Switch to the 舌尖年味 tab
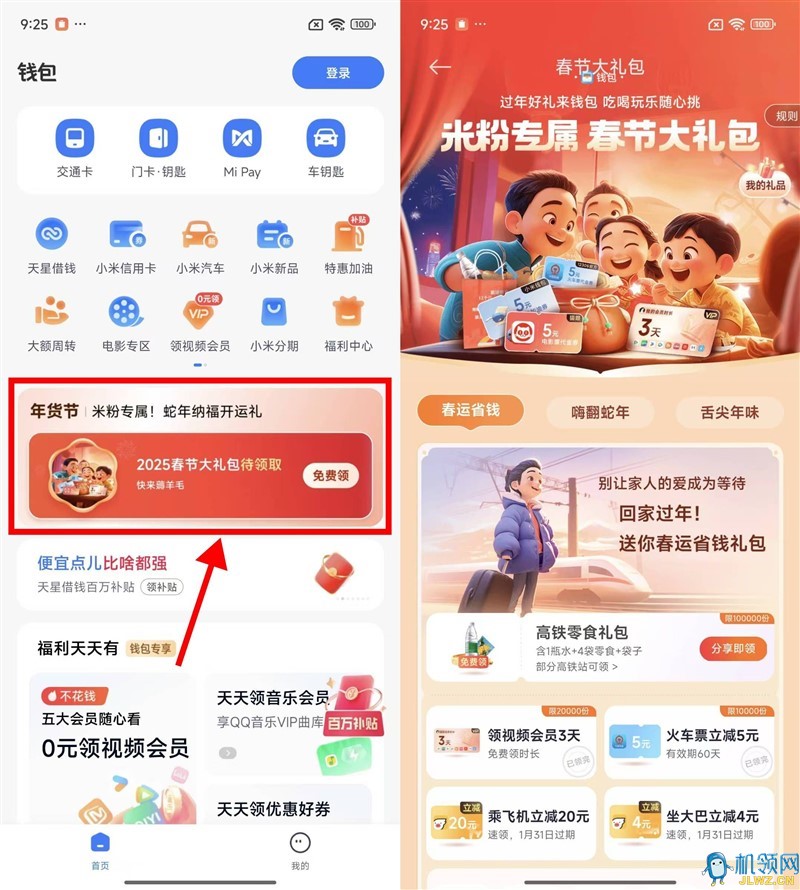Screen dimensions: 800x890 730,412
